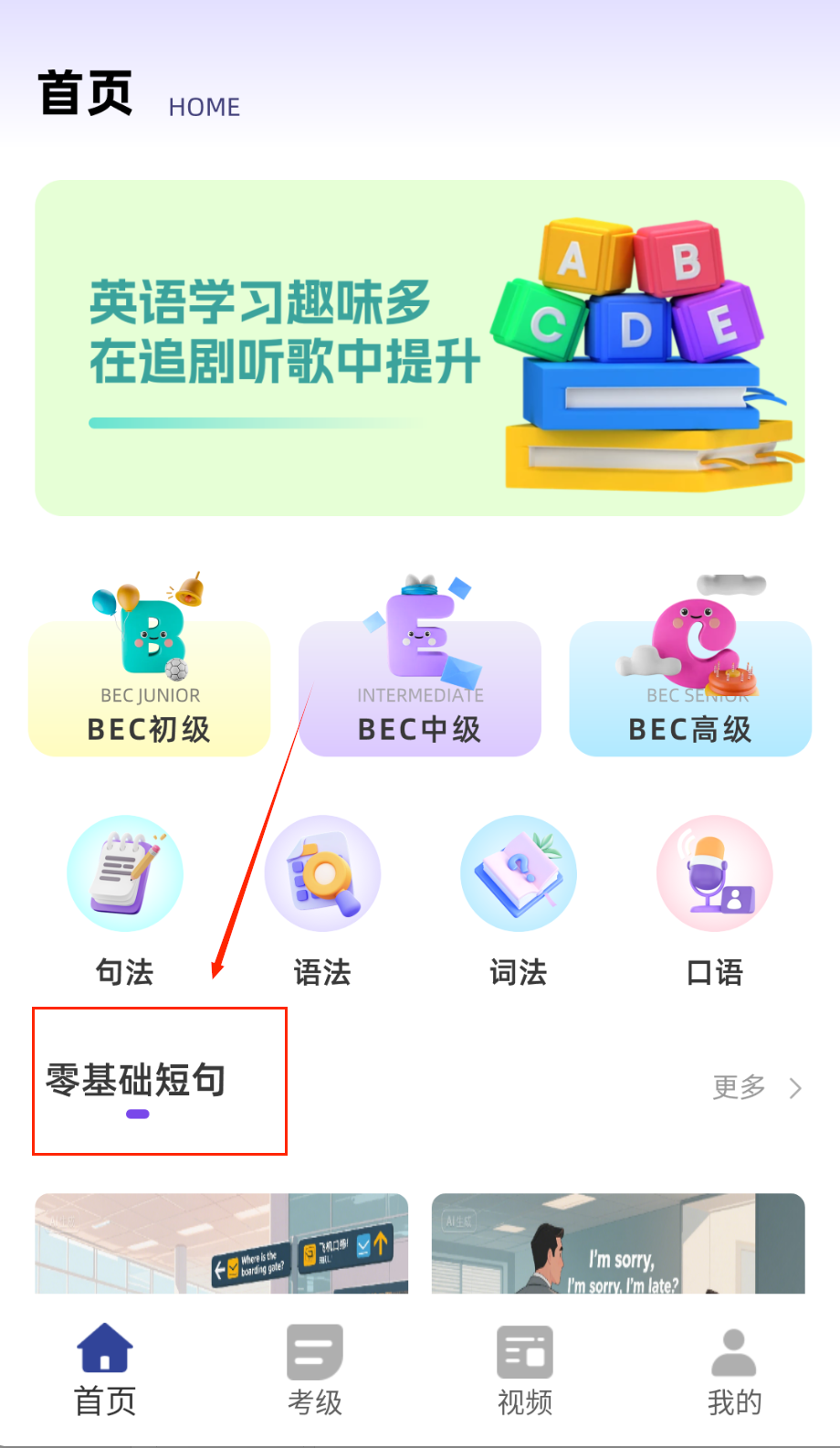Screen dimensions: 840x1448
Task: Open the airport boarding gate lesson
Action: [222, 1243]
